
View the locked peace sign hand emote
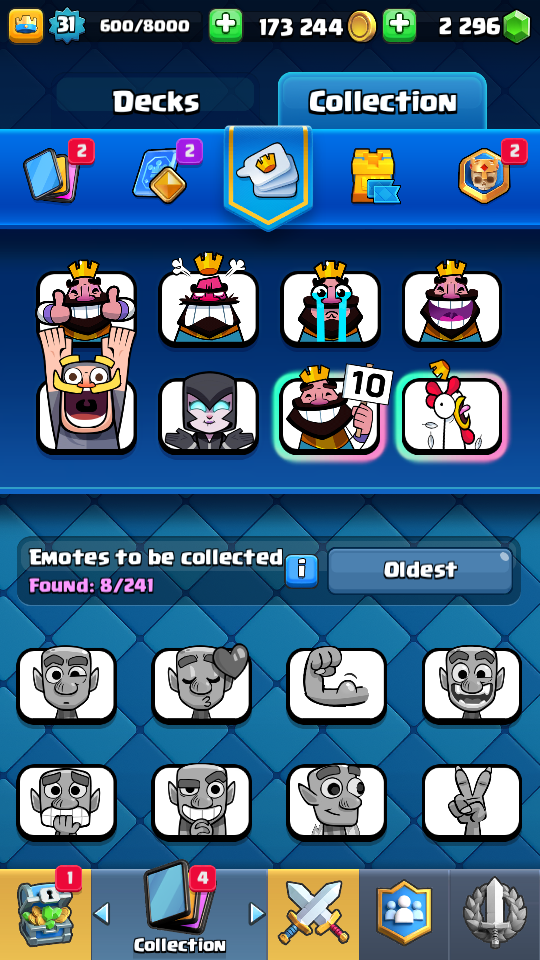(472, 801)
